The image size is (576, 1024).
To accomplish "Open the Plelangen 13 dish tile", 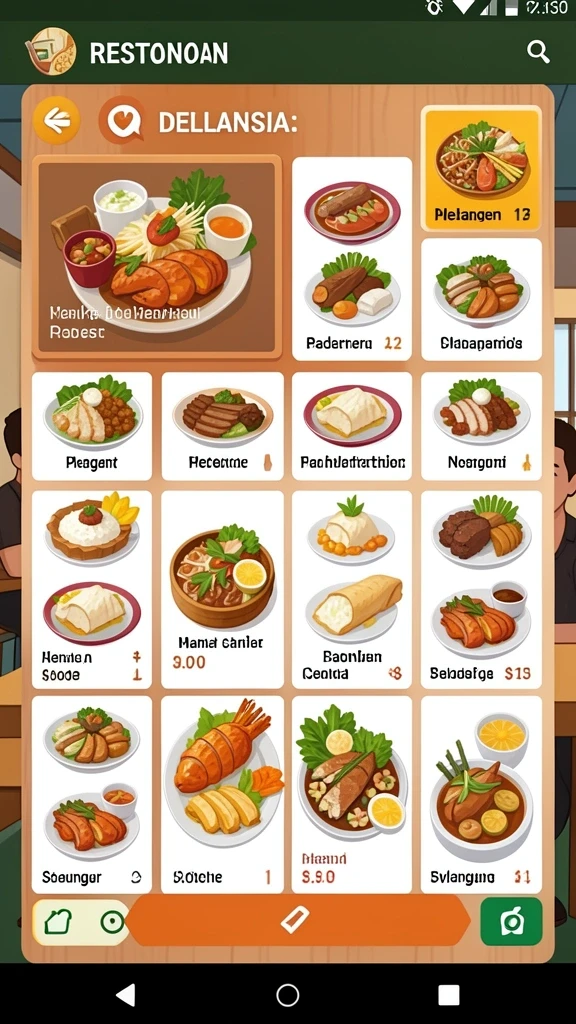I will point(481,169).
